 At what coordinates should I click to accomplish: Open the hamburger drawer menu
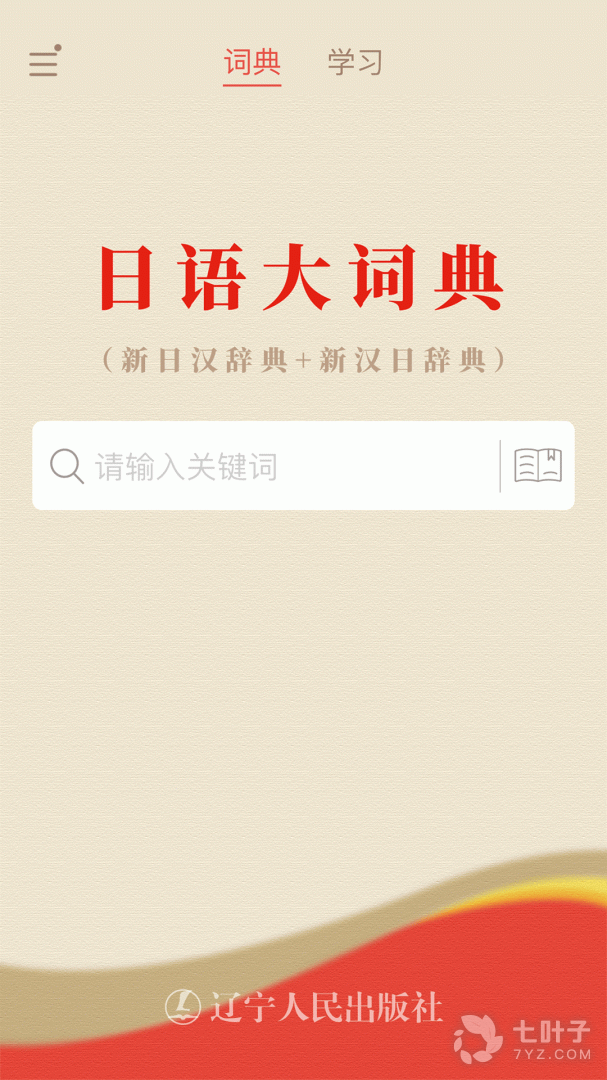click(43, 63)
